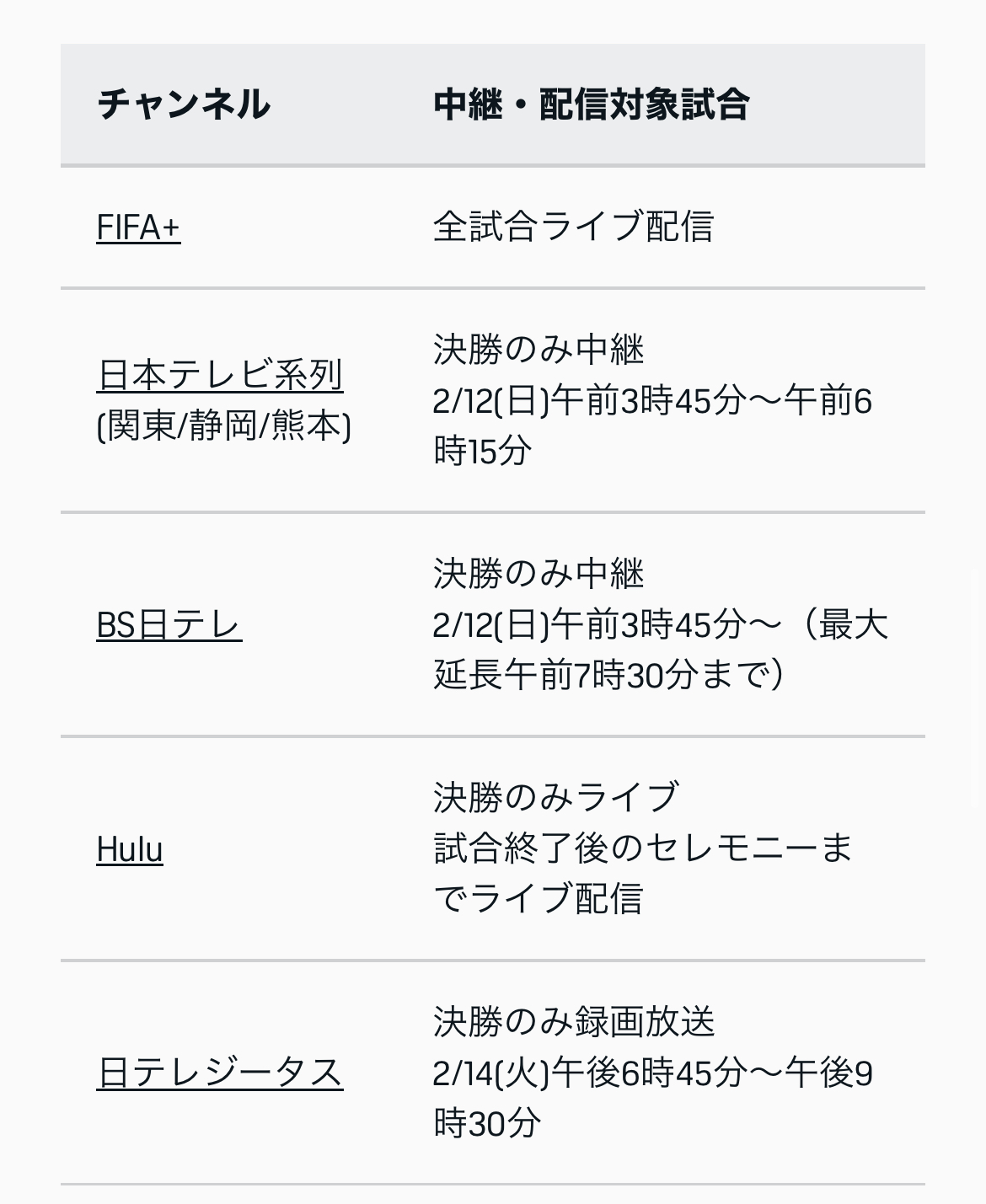Viewport: 986px width, 1204px height.
Task: Open the FIFA+ link
Action: pos(138,227)
